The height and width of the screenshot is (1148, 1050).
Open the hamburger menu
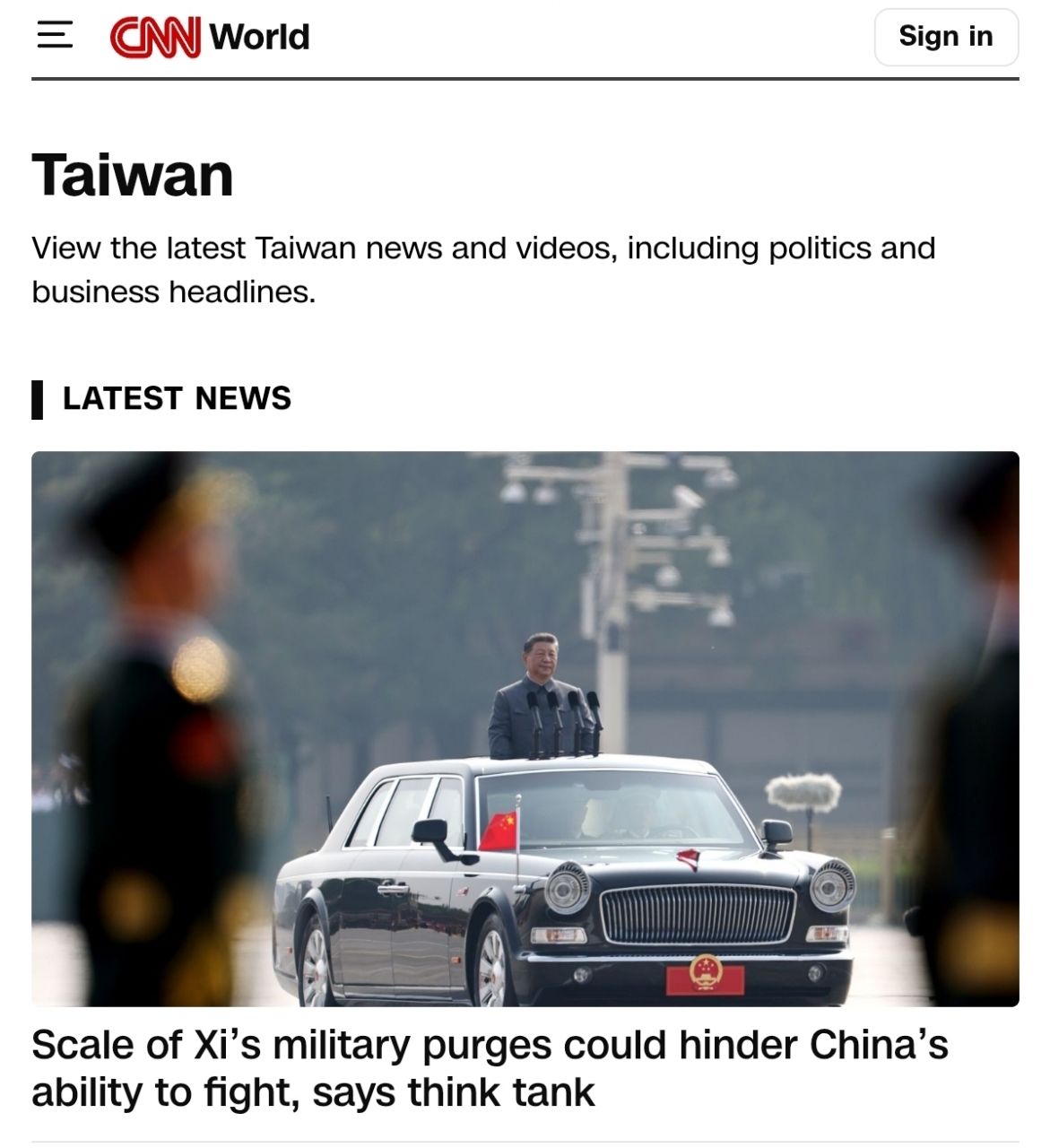pos(55,36)
